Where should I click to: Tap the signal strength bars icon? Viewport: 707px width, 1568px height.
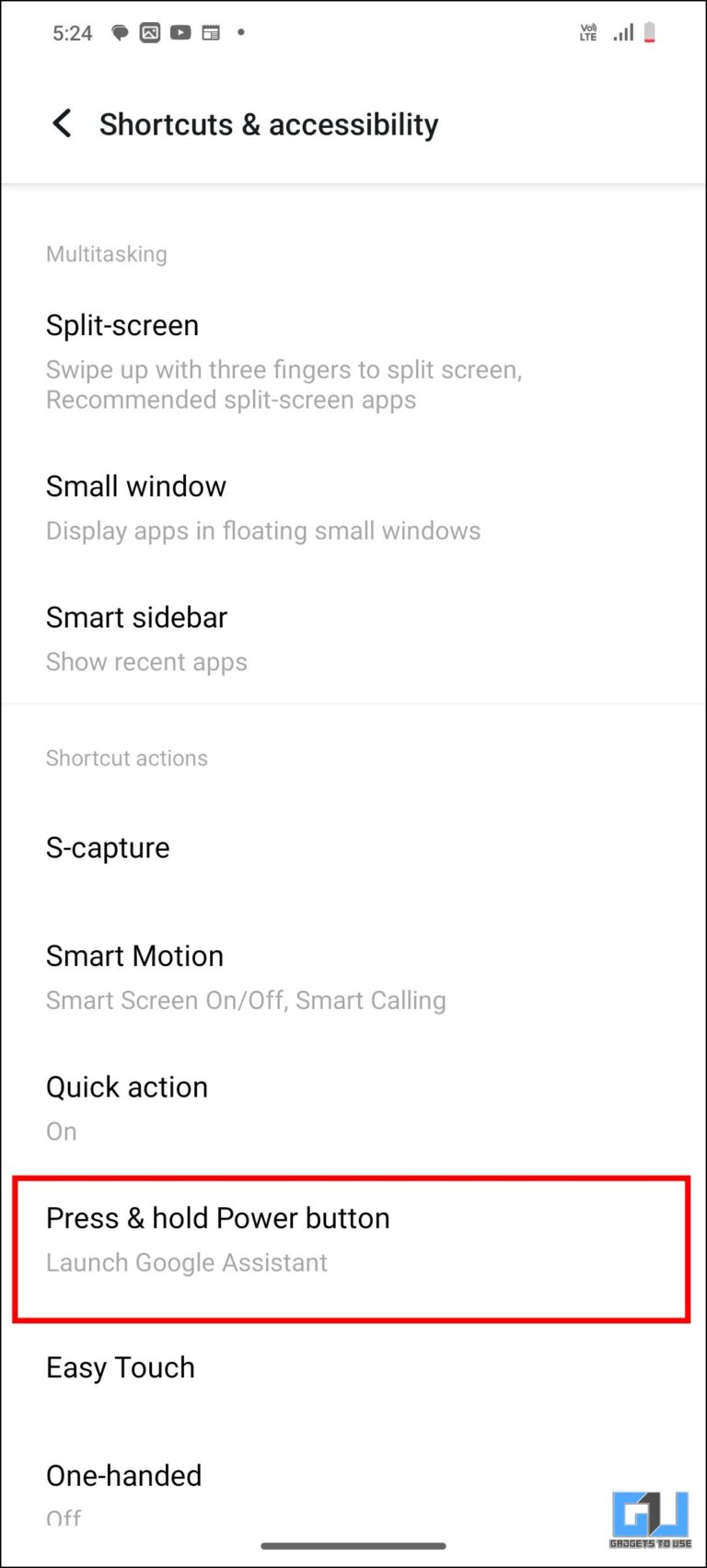tap(622, 32)
